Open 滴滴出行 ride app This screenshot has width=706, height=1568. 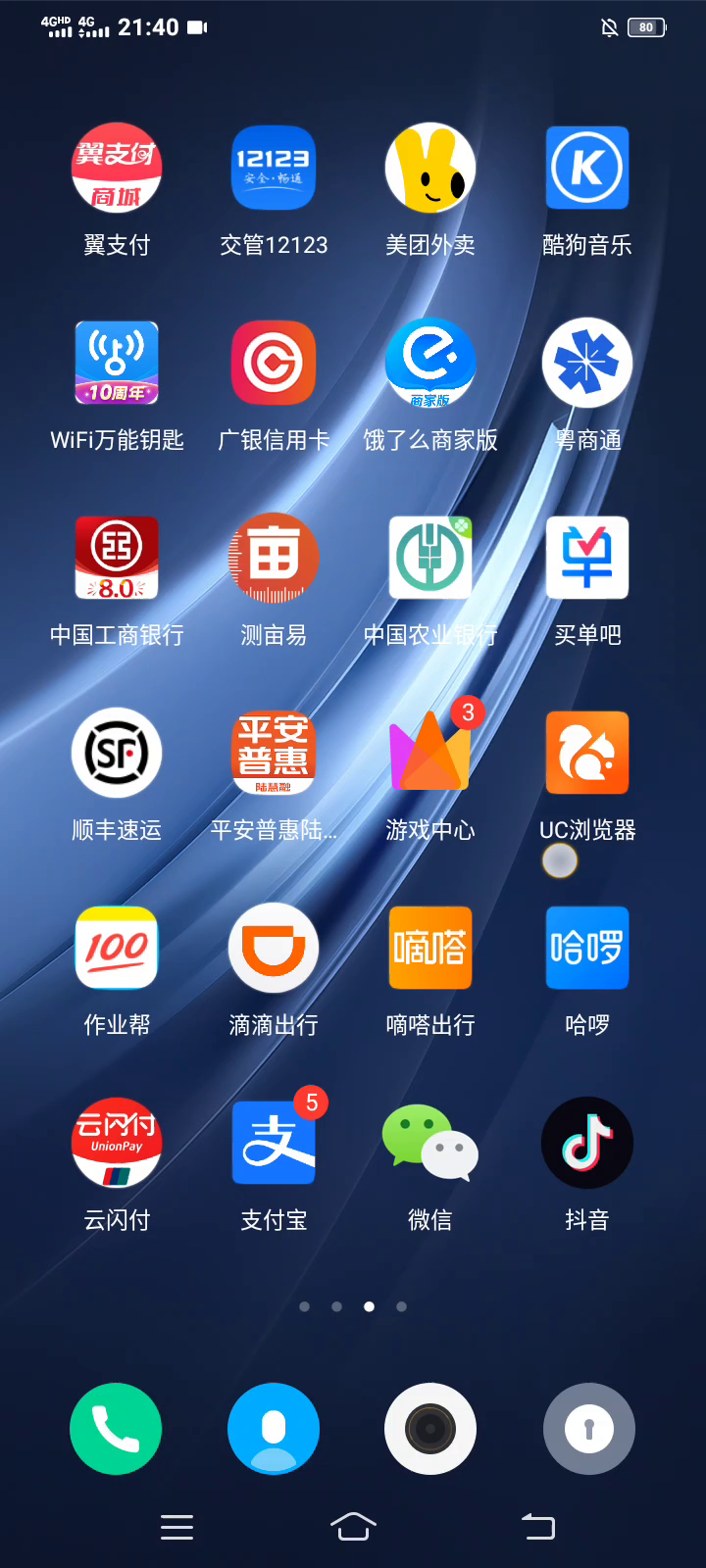pos(274,948)
